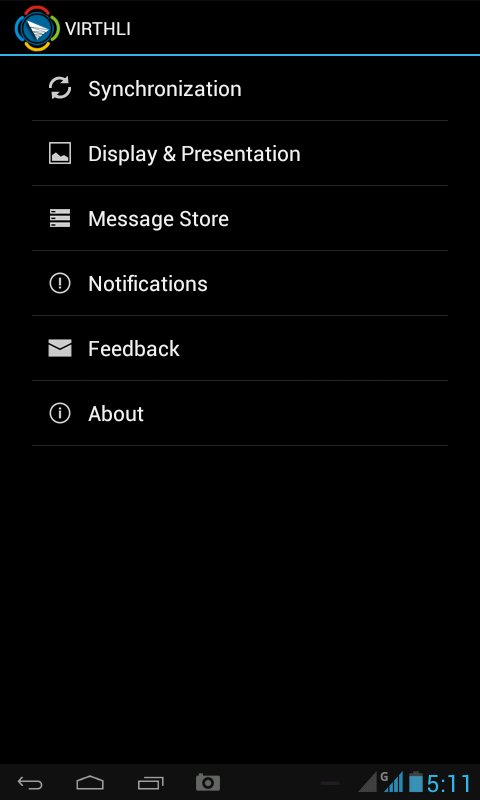
Task: Go back using the system back button
Action: click(x=30, y=783)
